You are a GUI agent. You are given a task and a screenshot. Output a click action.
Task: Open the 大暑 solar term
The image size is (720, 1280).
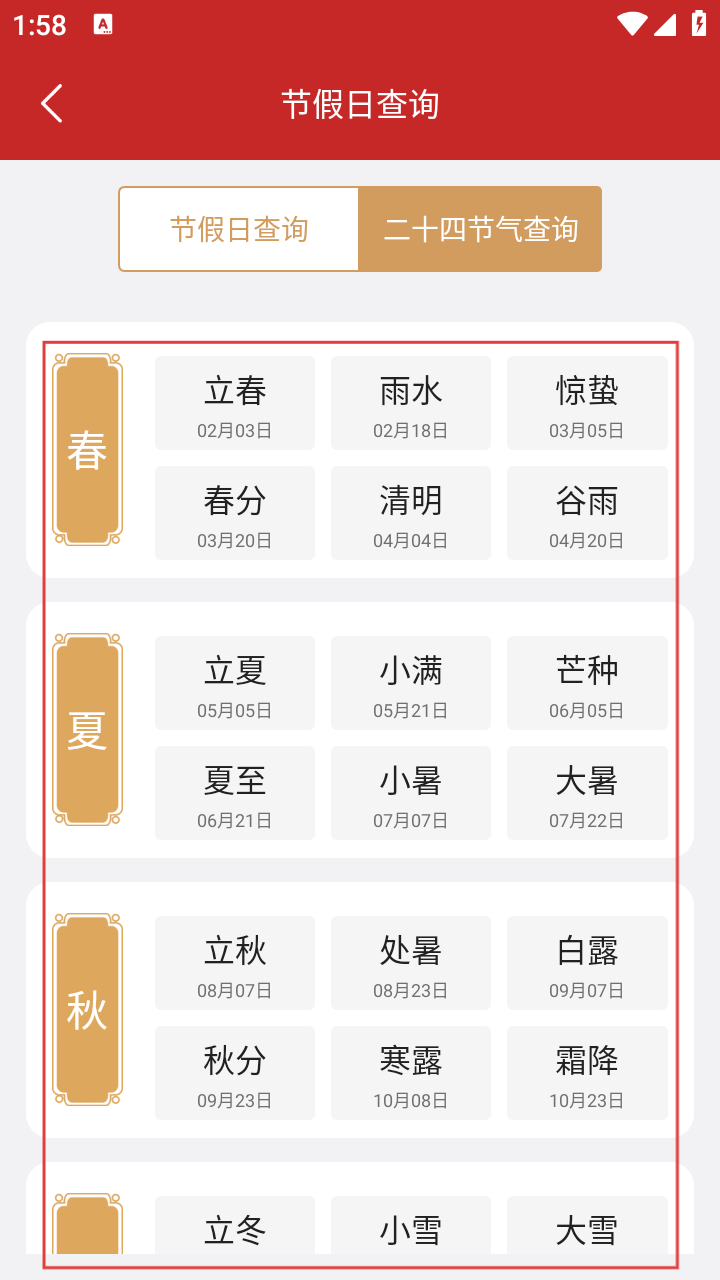coord(587,793)
